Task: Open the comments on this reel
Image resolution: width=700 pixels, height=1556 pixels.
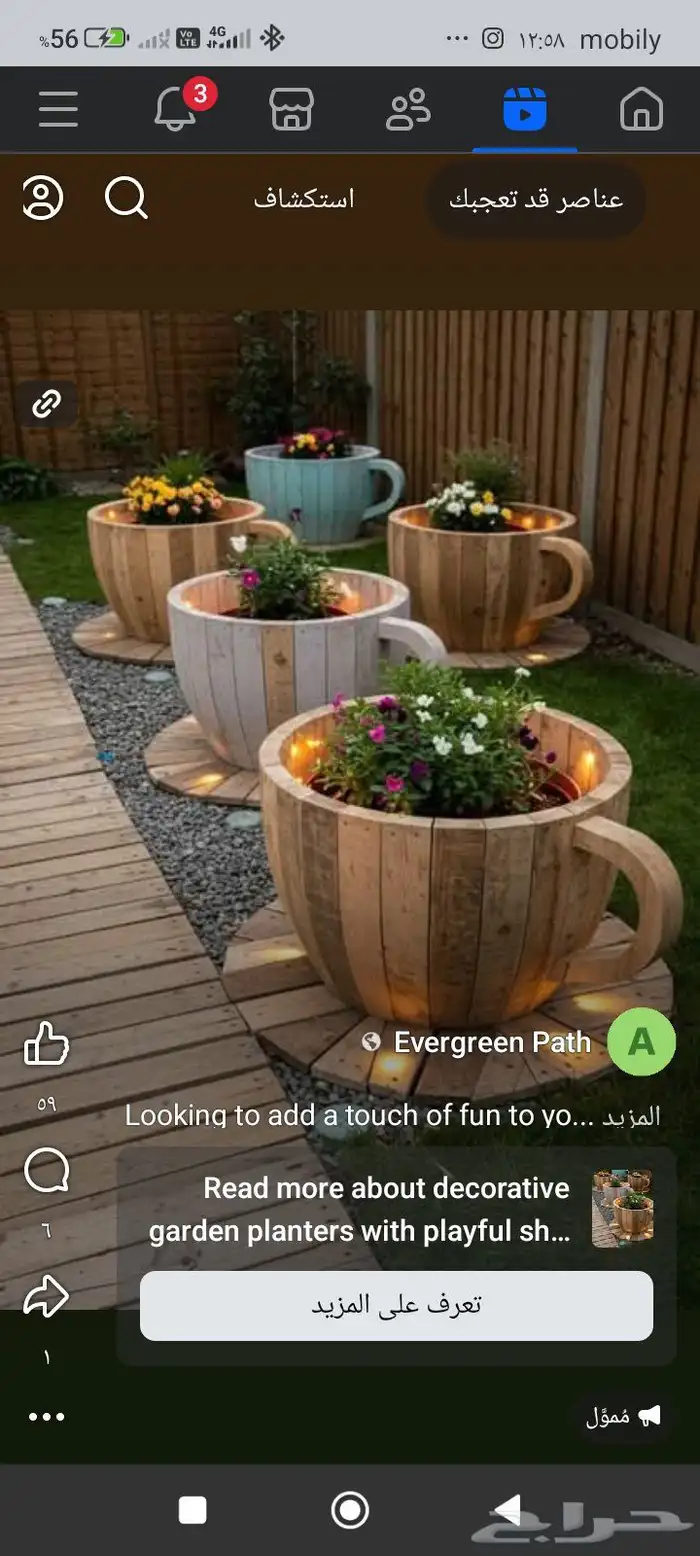Action: point(46,1170)
